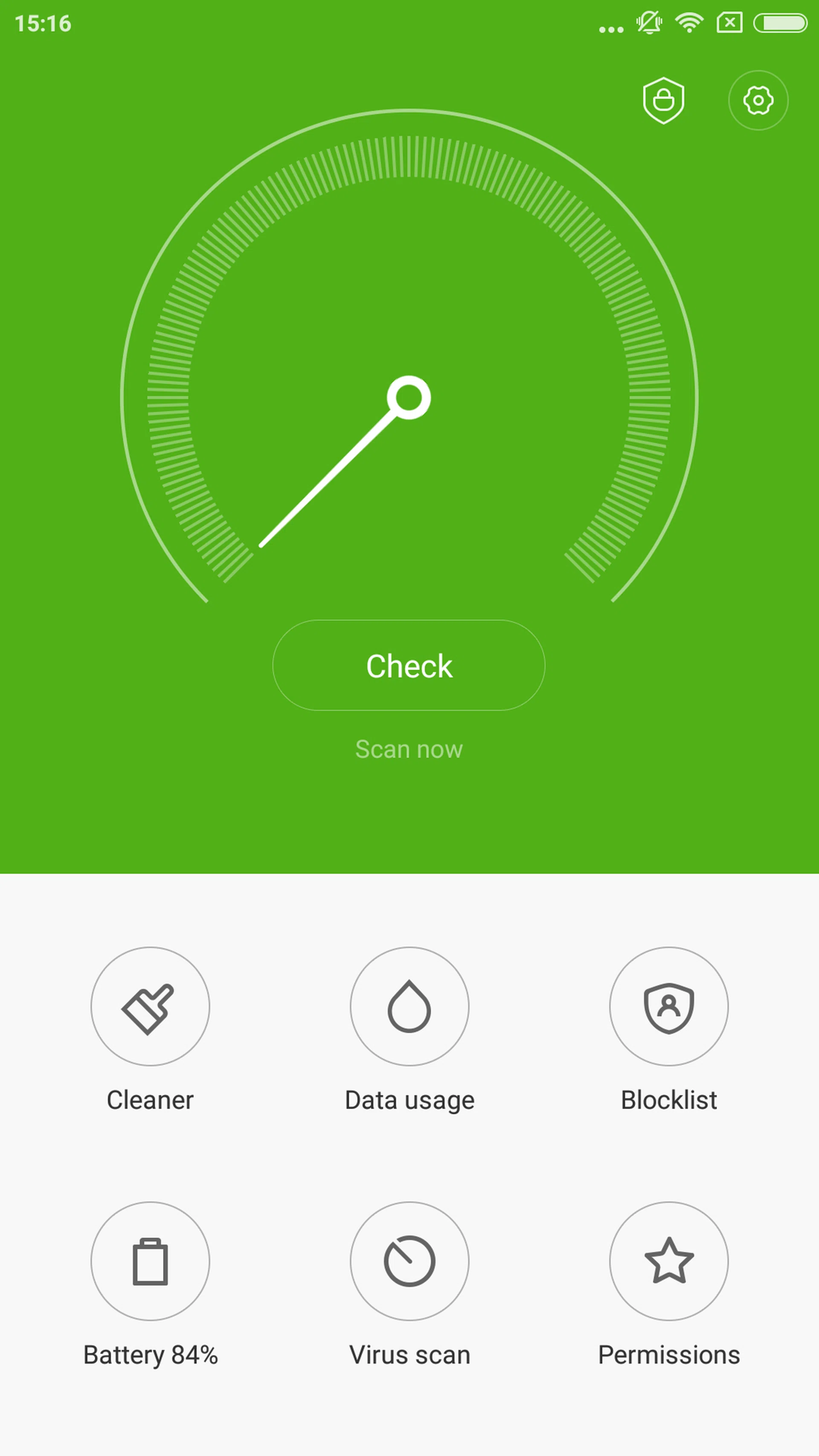Open the settings gear
This screenshot has width=819, height=1456.
point(758,101)
